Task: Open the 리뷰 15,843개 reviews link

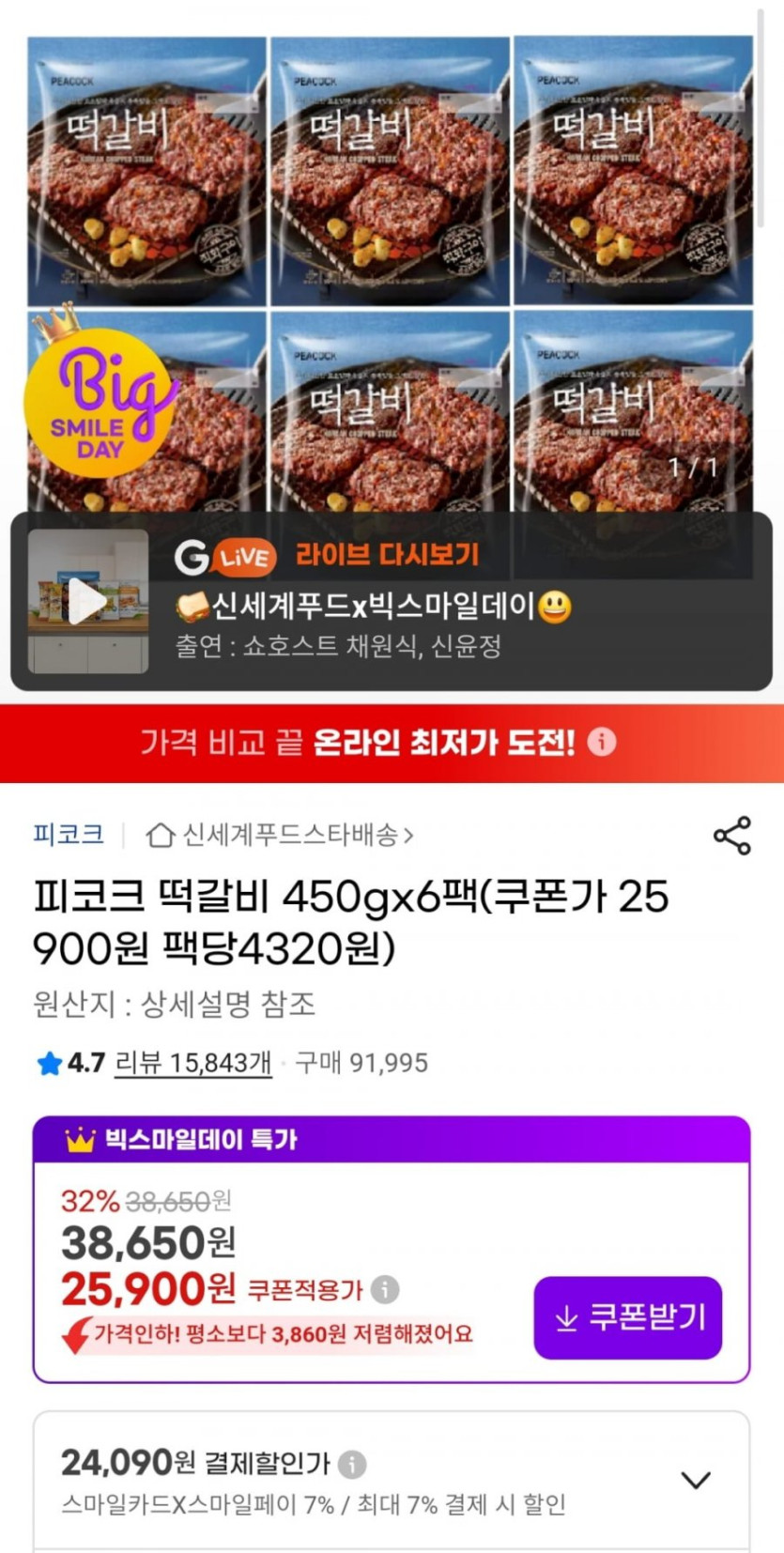Action: pyautogui.click(x=192, y=1063)
